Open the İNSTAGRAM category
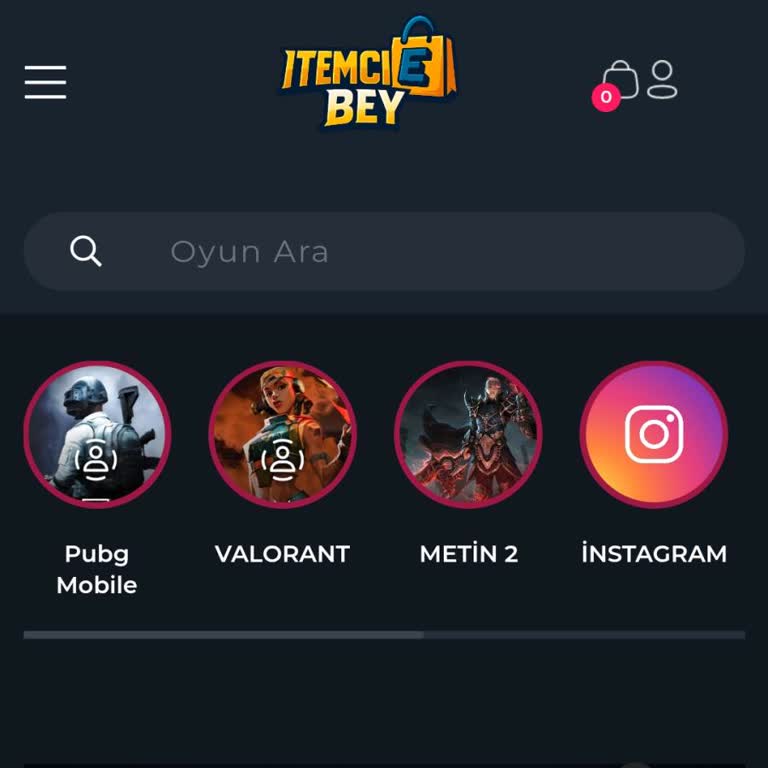This screenshot has height=768, width=768. click(654, 435)
